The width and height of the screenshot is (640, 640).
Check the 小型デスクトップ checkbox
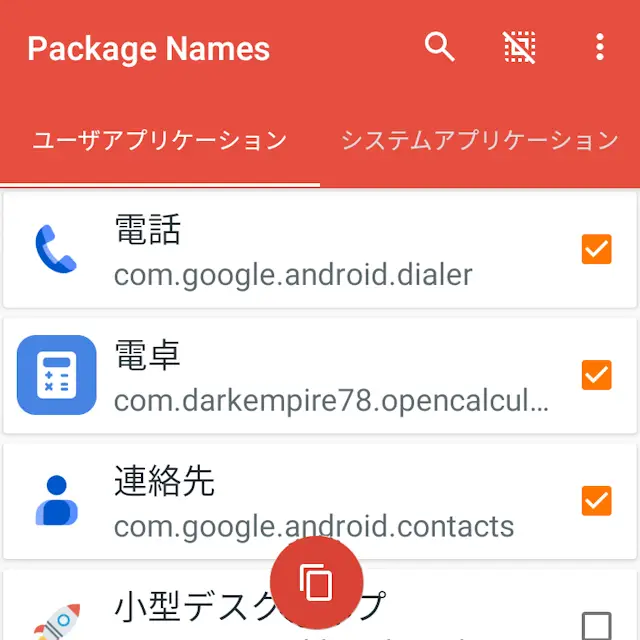click(596, 624)
